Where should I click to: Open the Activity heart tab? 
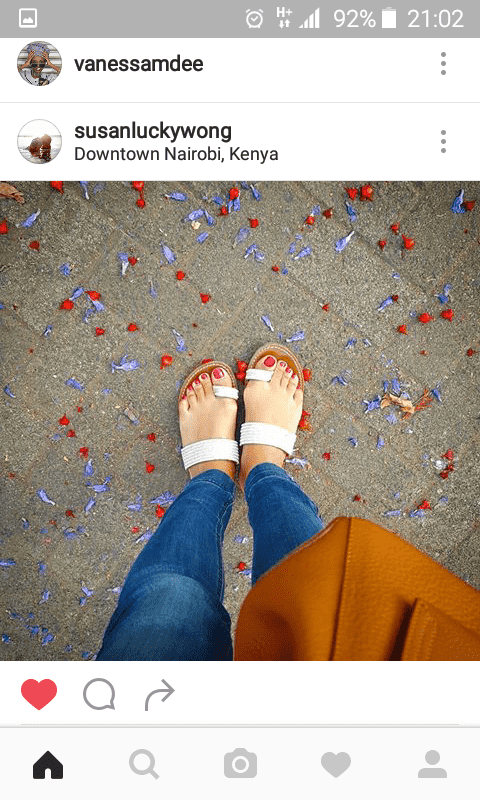click(336, 765)
